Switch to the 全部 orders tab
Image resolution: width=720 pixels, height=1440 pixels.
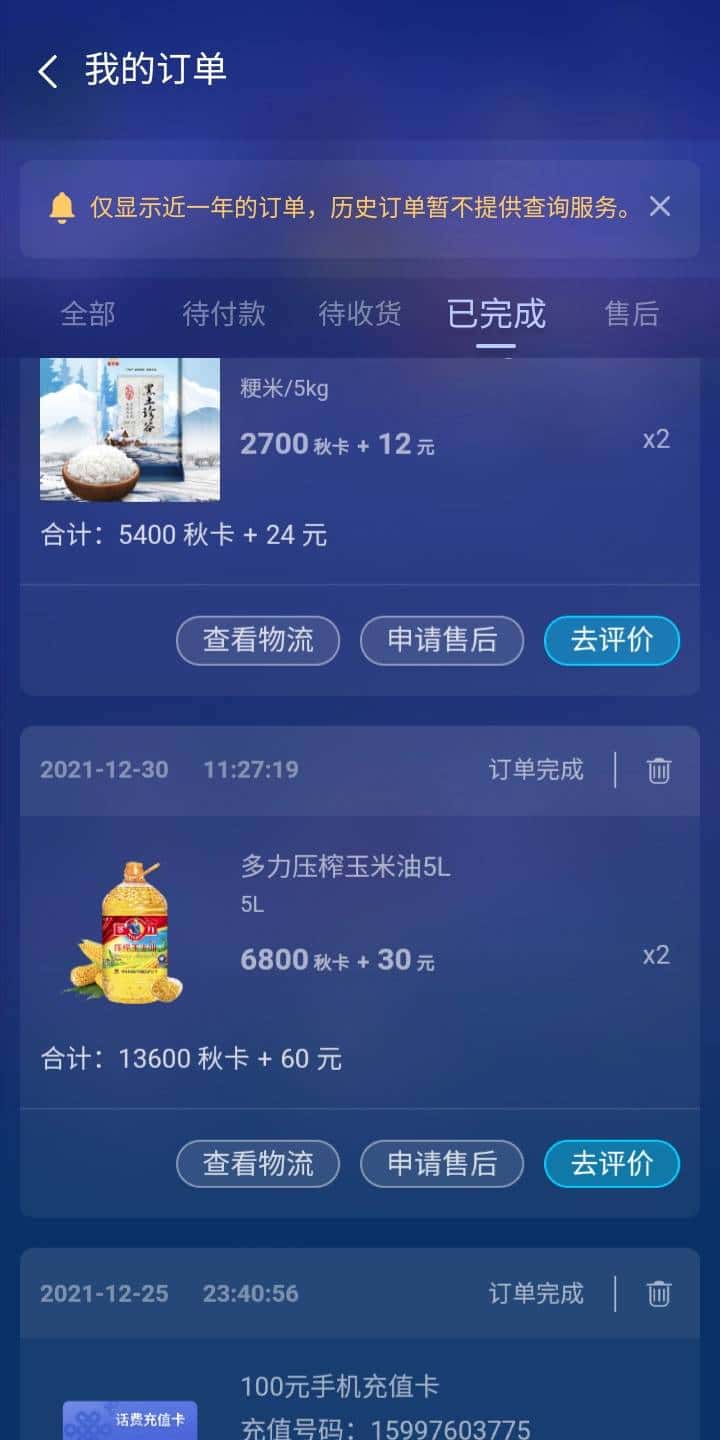point(88,315)
